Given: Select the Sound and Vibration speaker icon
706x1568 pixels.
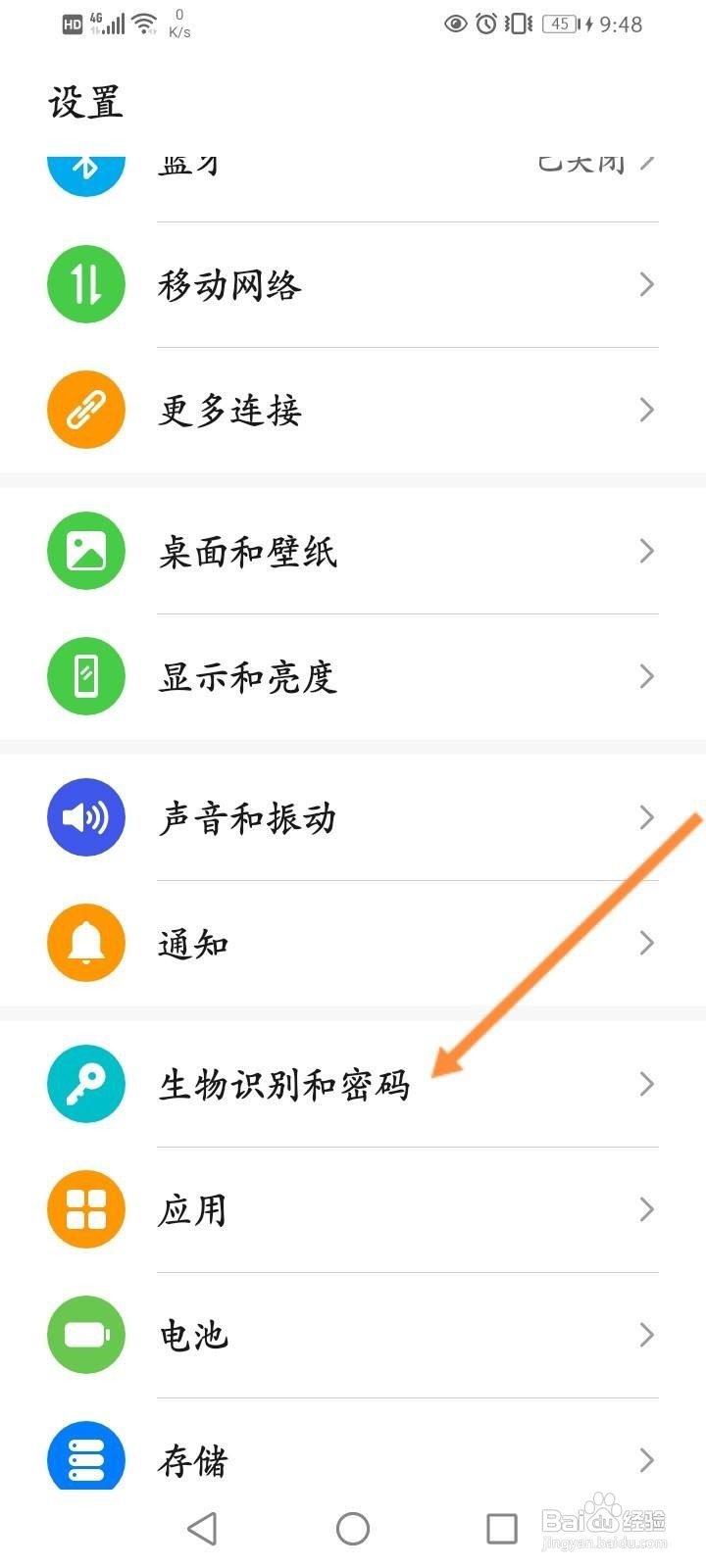Looking at the screenshot, I should click(85, 817).
